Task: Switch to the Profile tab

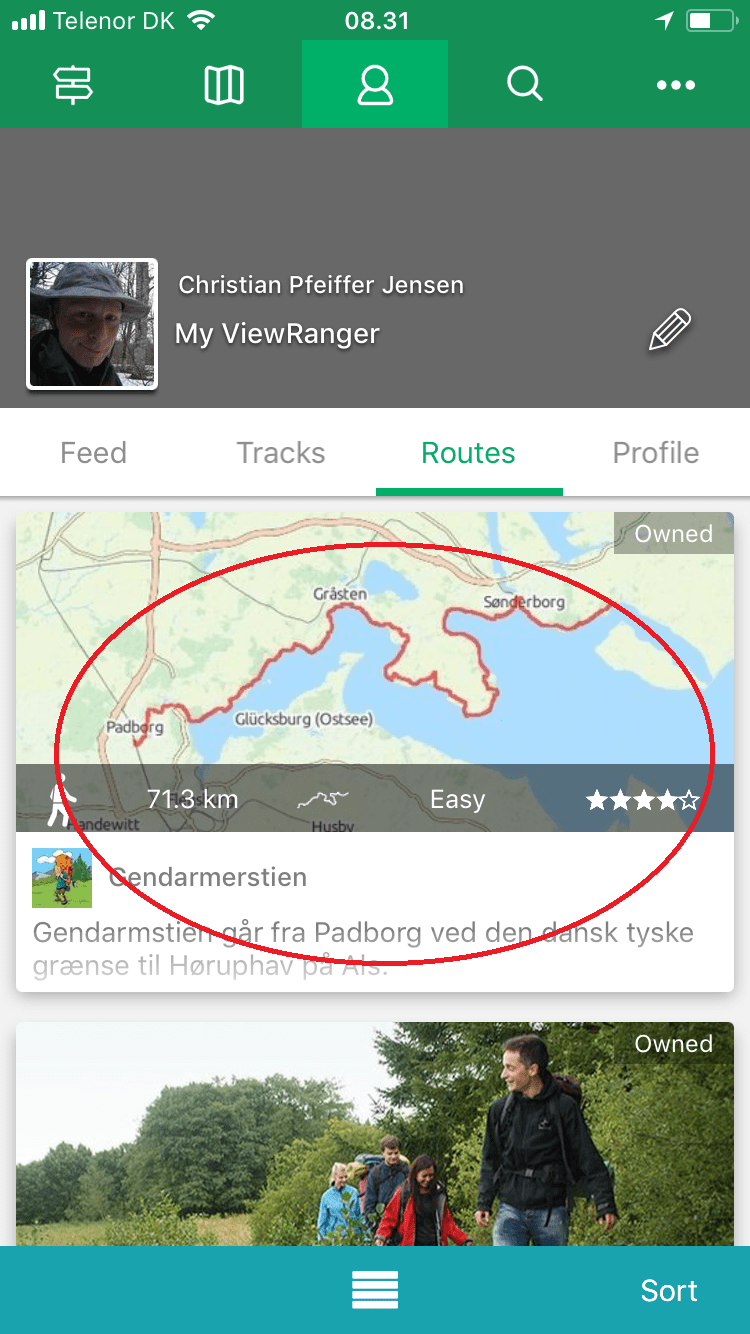Action: [655, 453]
